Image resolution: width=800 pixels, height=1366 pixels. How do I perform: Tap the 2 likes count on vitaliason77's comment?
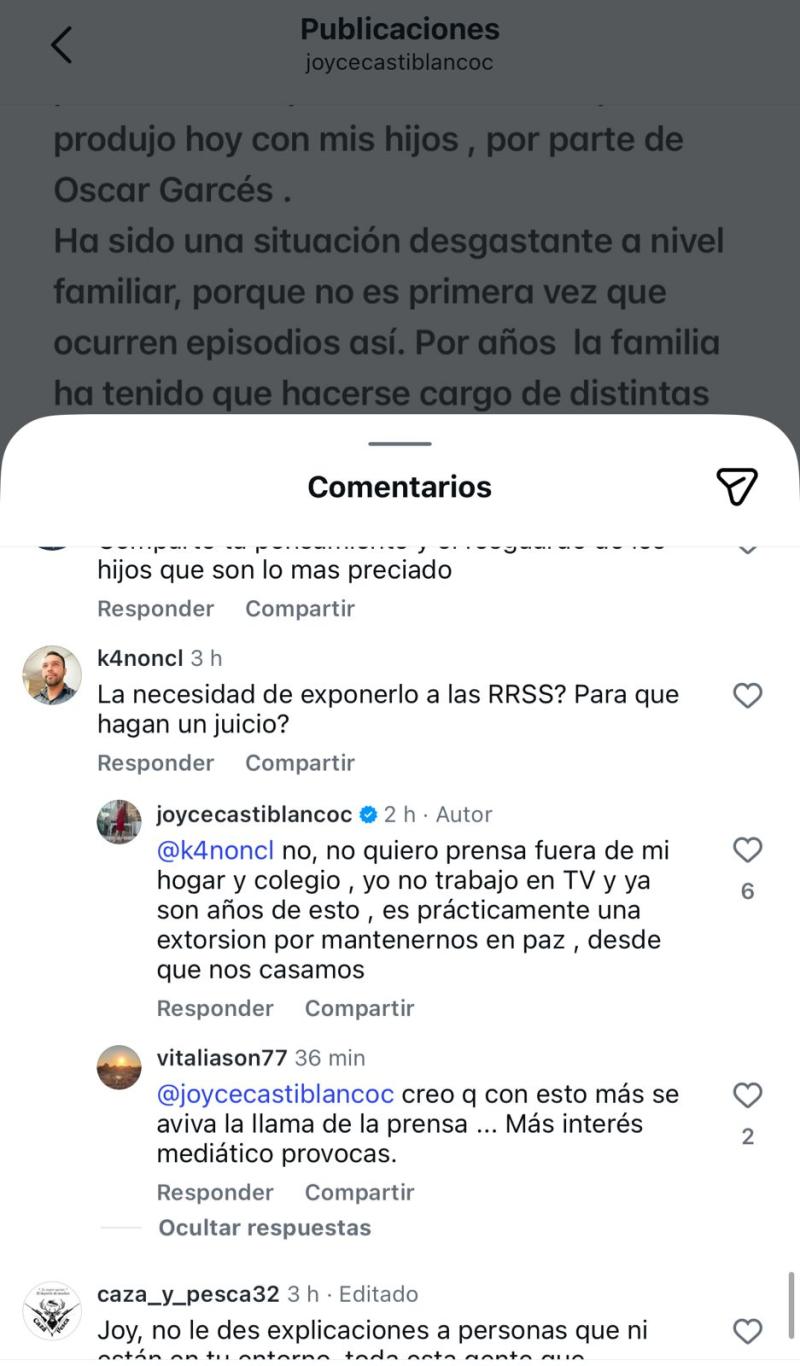[x=748, y=1136]
